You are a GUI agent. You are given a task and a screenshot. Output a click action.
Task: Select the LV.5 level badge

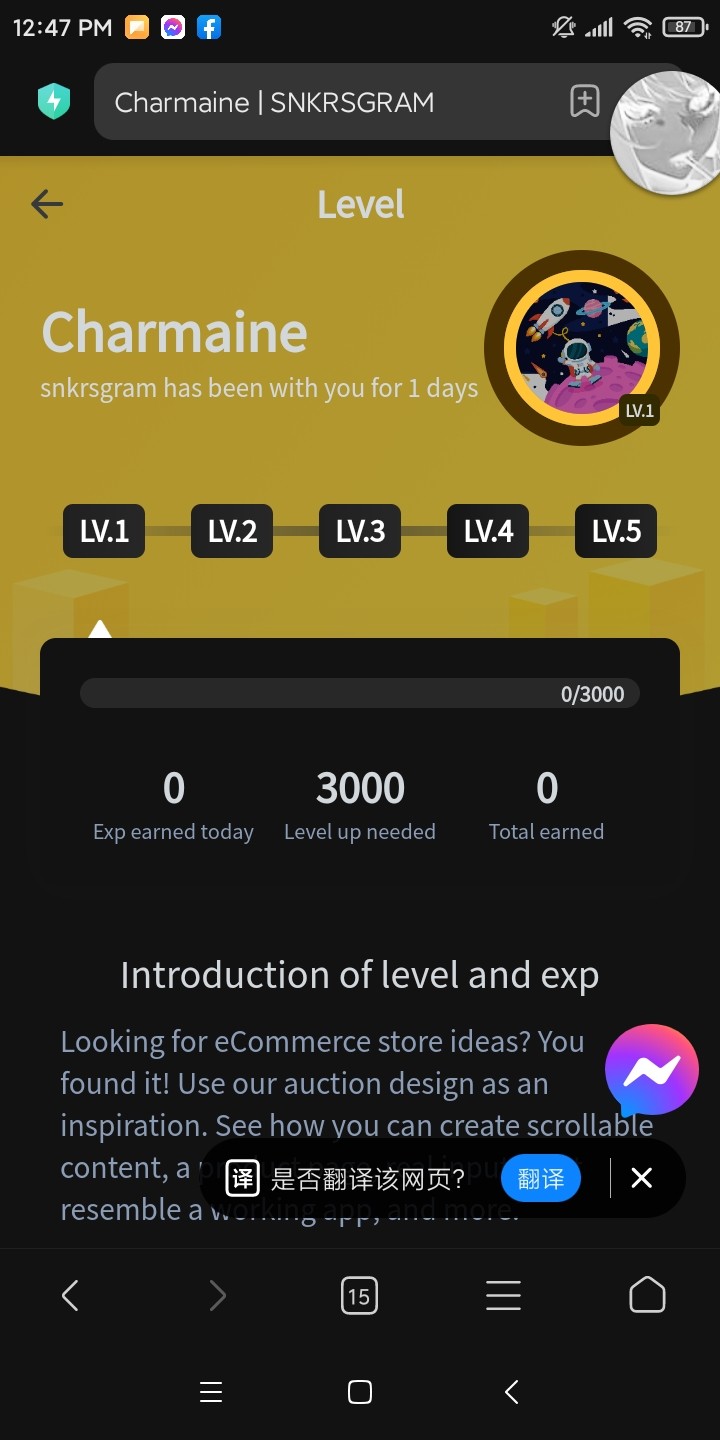(x=616, y=531)
